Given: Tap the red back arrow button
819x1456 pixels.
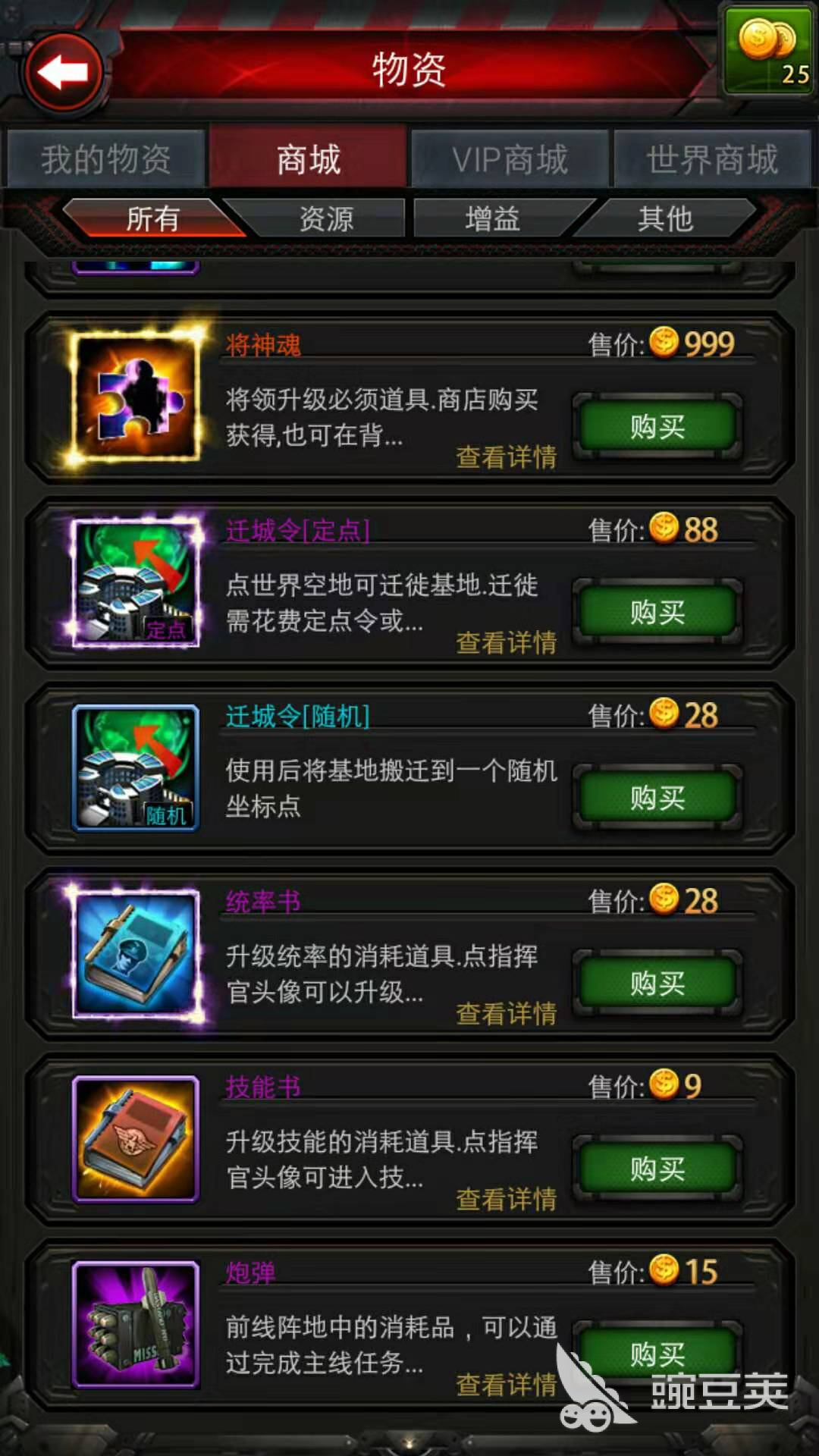Looking at the screenshot, I should click(64, 73).
